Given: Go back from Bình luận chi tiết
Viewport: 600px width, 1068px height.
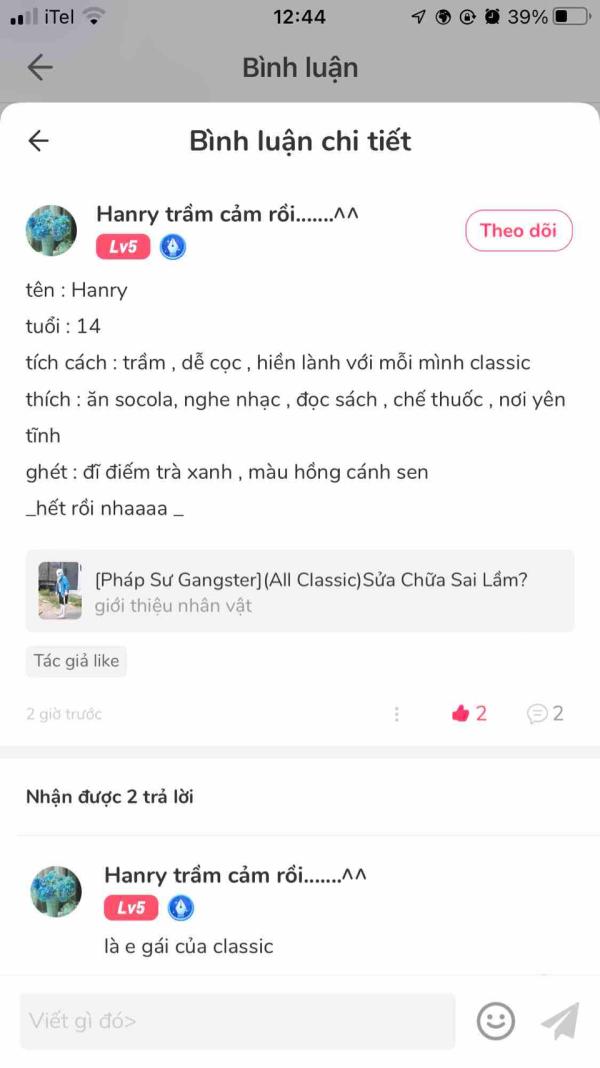Looking at the screenshot, I should [x=39, y=141].
